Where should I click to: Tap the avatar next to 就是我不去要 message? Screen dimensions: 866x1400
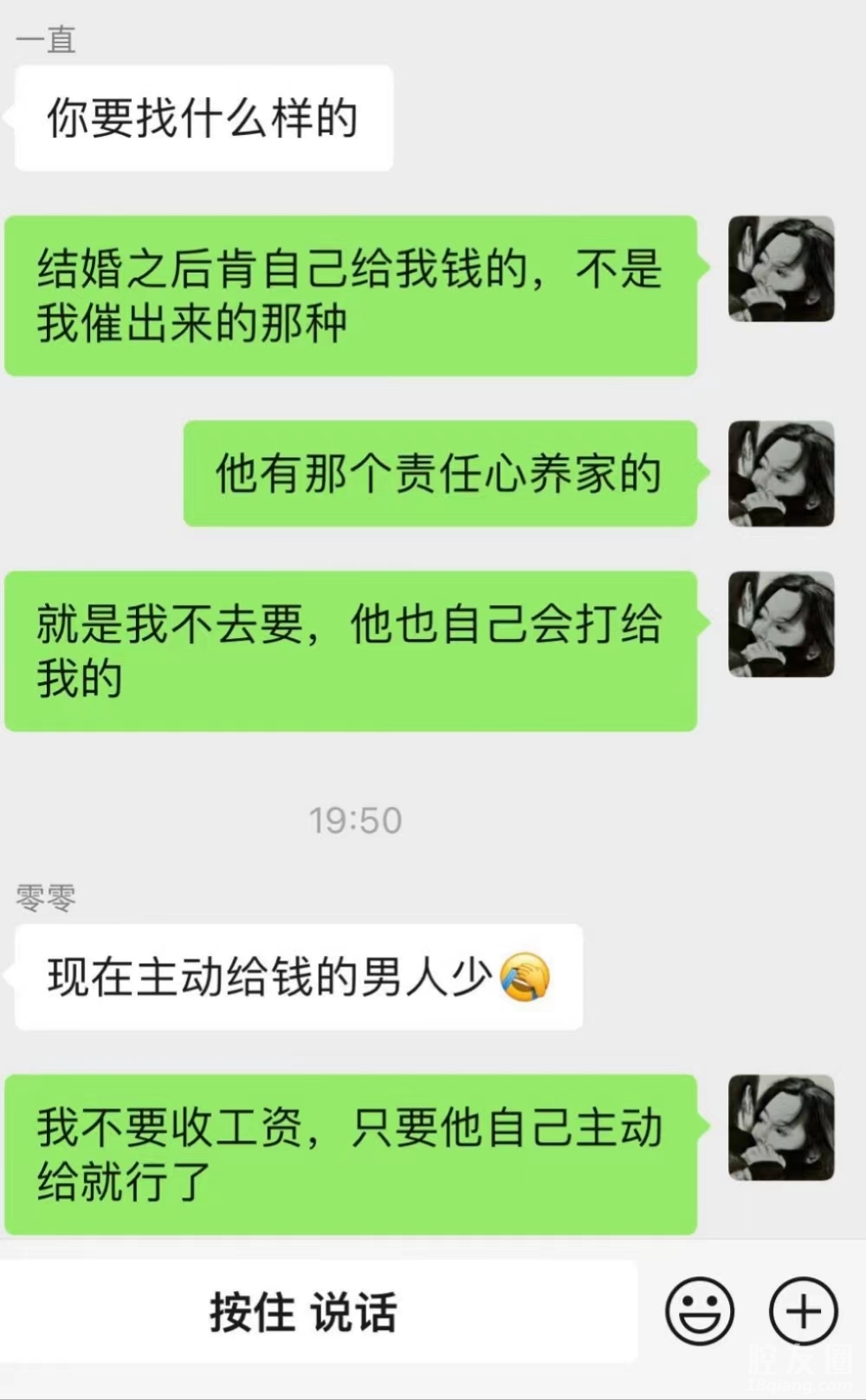click(x=781, y=624)
